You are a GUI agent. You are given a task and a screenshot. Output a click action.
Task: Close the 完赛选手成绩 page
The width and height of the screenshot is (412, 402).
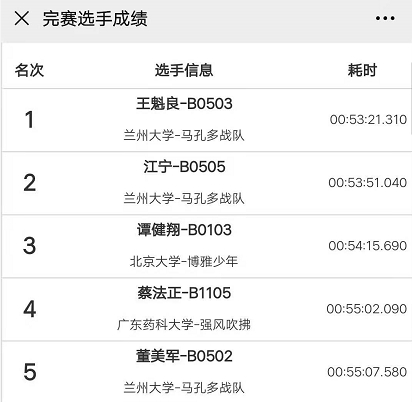coord(22,18)
